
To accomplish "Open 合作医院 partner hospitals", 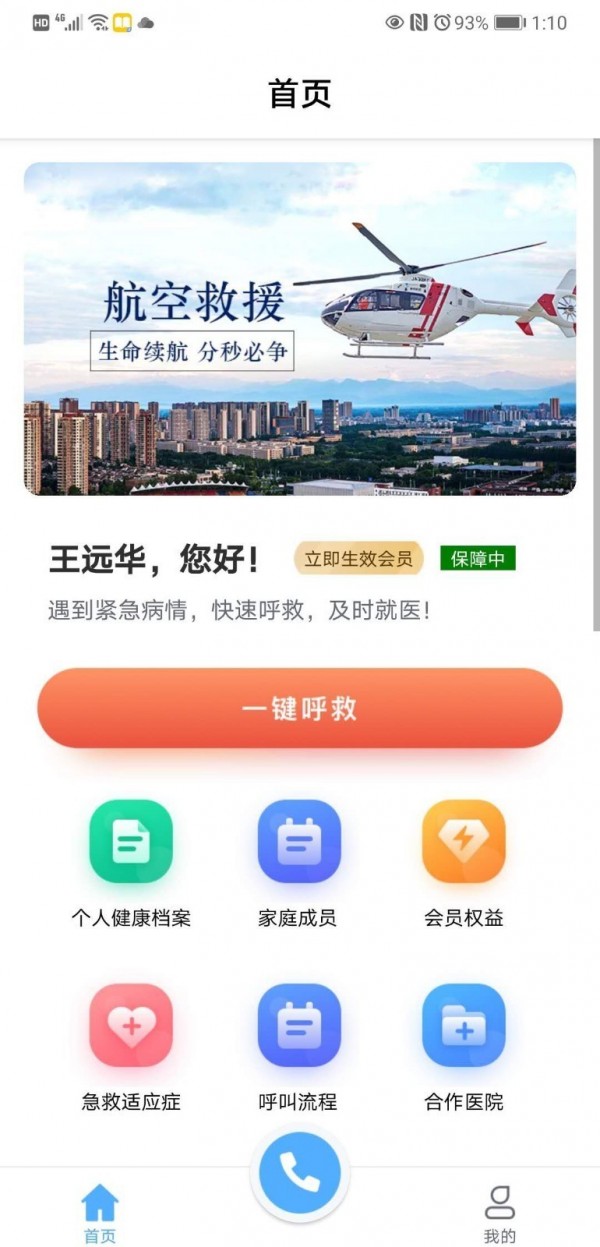I will coord(463,1026).
